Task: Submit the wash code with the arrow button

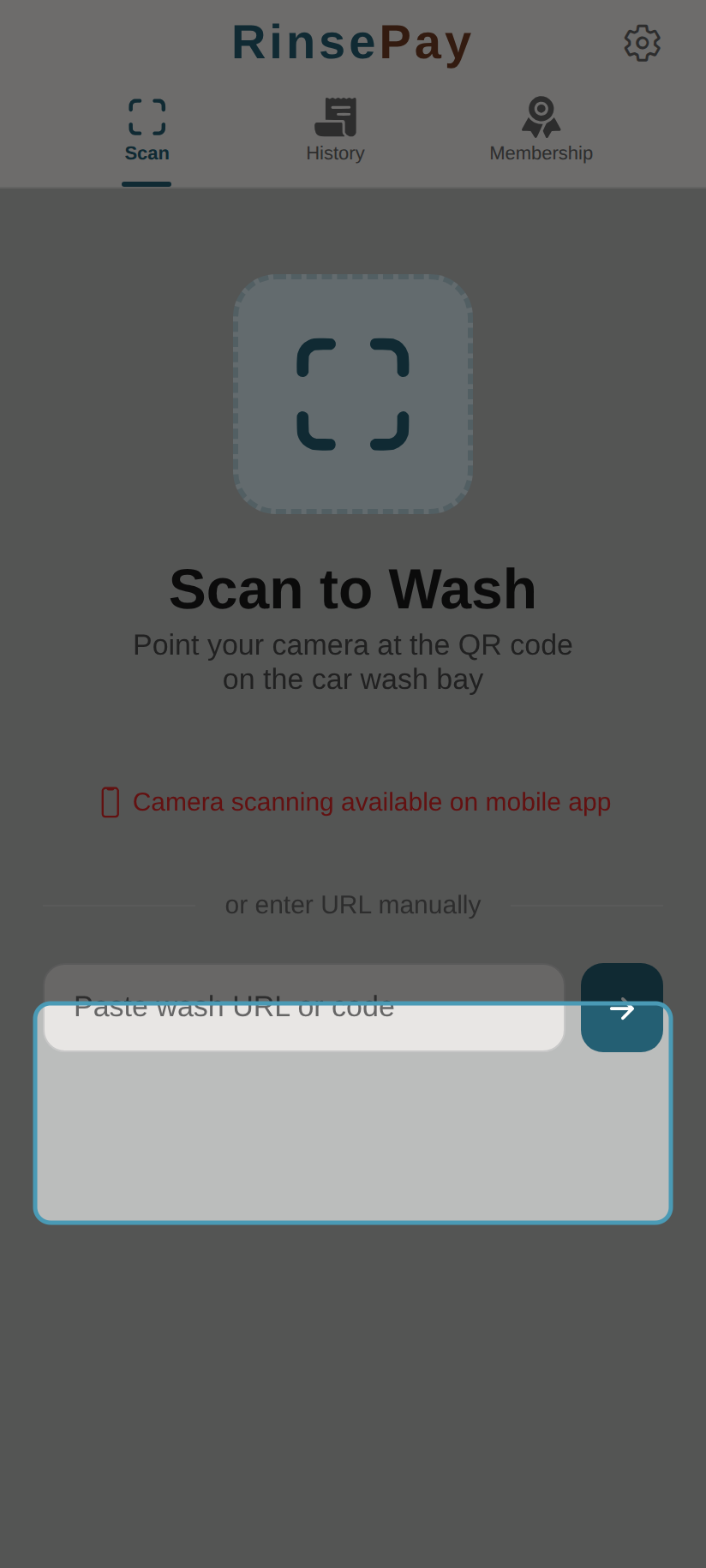Action: click(621, 1007)
